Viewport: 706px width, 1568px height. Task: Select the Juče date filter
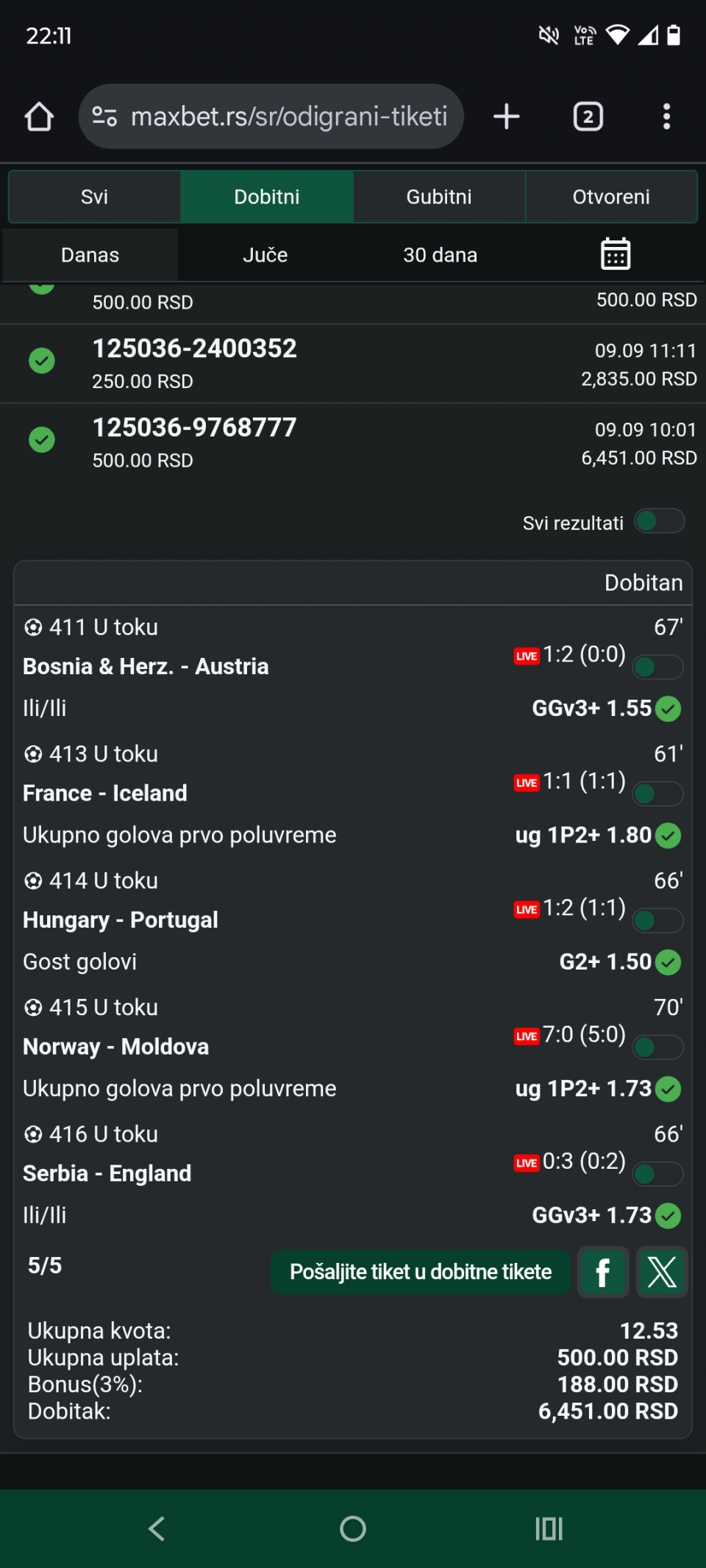pos(265,254)
